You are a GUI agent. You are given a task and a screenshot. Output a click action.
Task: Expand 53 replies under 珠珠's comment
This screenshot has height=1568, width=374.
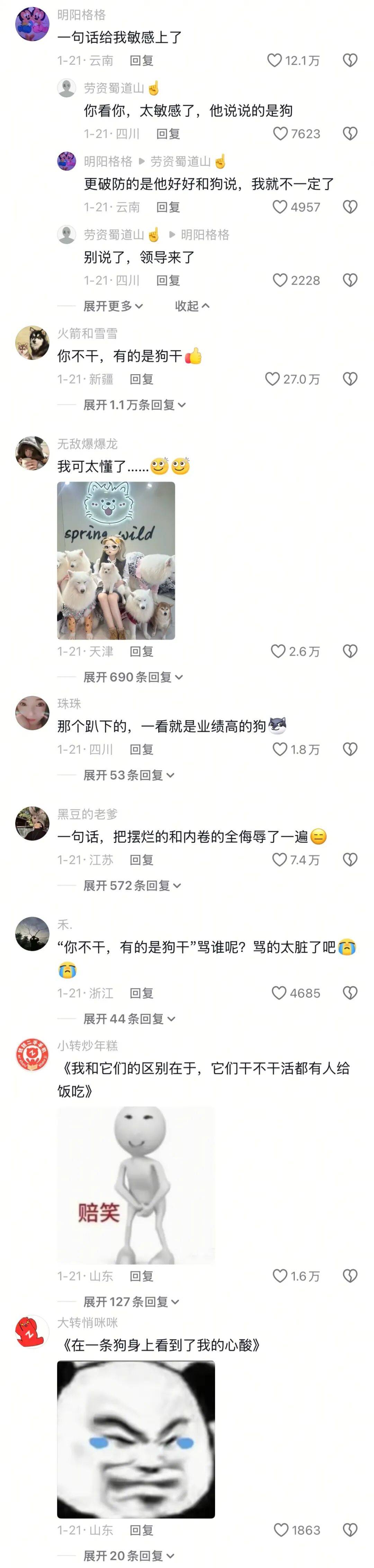tap(128, 775)
